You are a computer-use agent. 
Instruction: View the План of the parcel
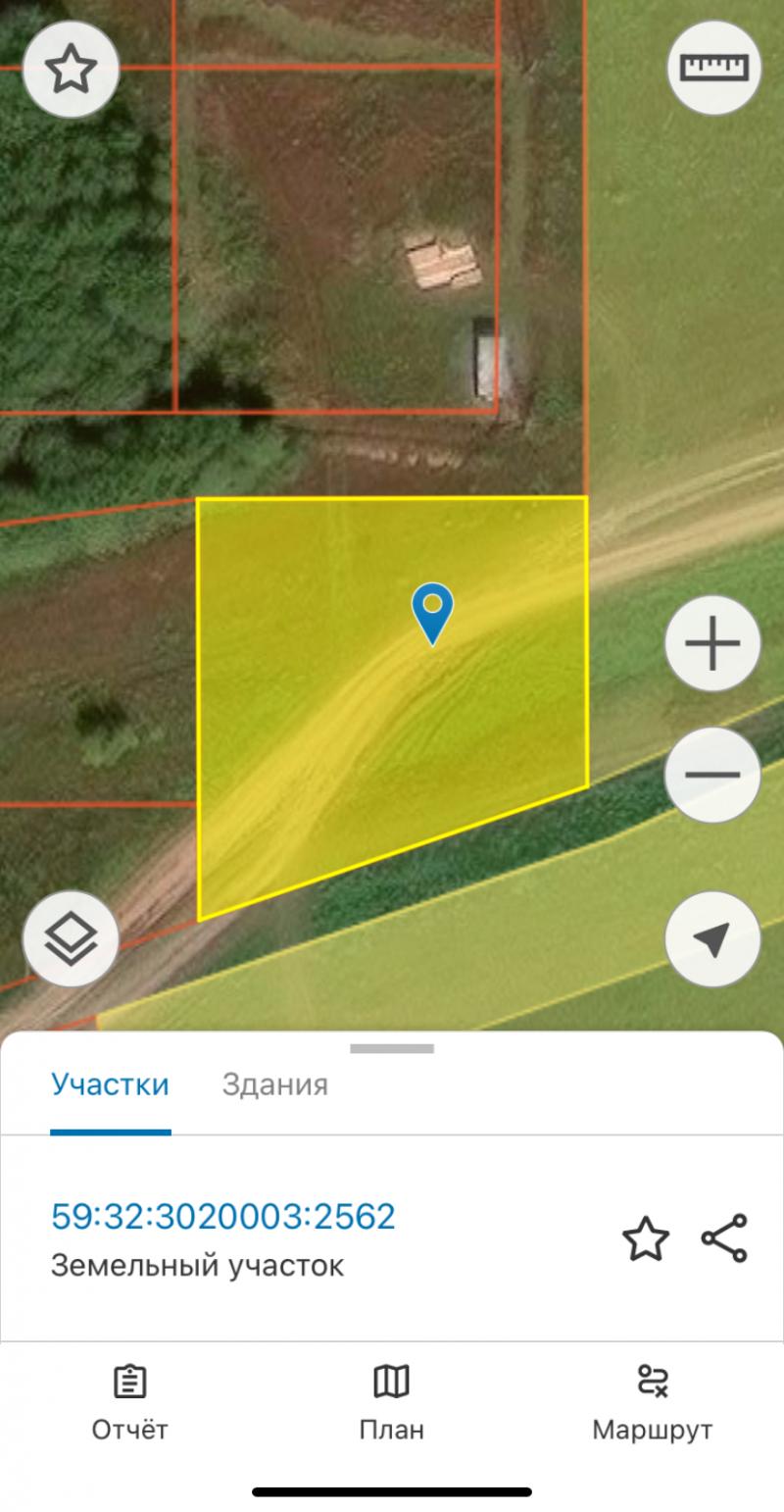tap(392, 1403)
